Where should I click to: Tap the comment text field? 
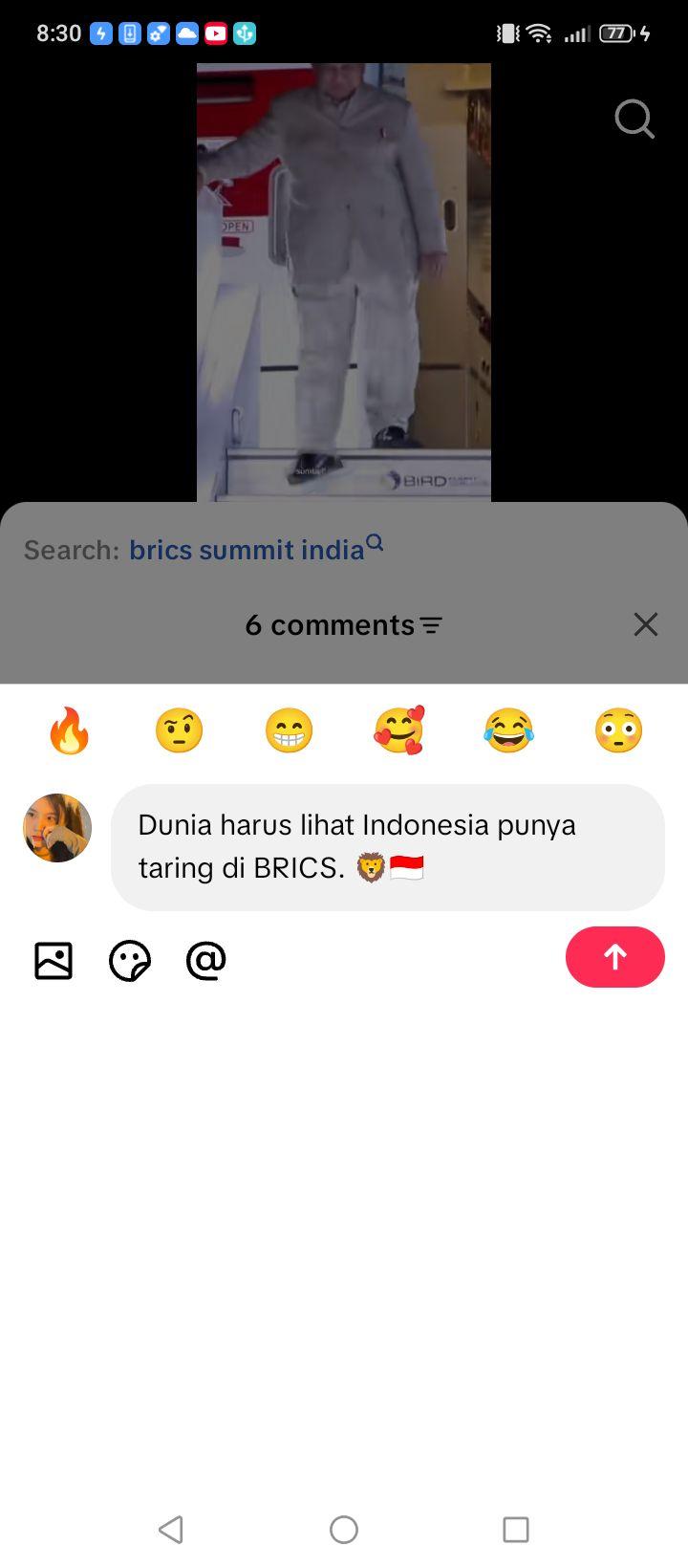point(388,847)
